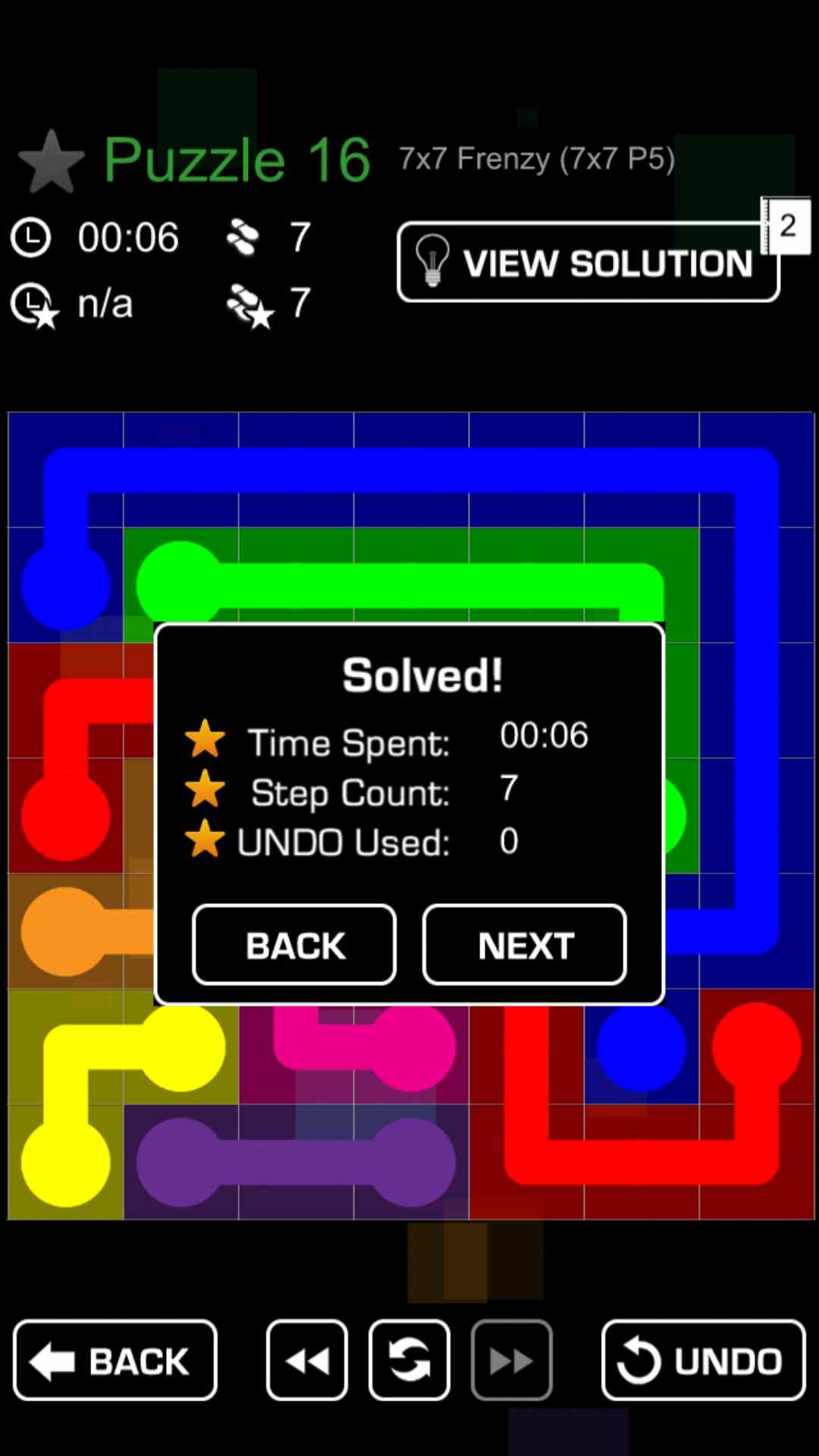Select Back in the Solved dialog
The width and height of the screenshot is (819, 1456).
[x=294, y=945]
